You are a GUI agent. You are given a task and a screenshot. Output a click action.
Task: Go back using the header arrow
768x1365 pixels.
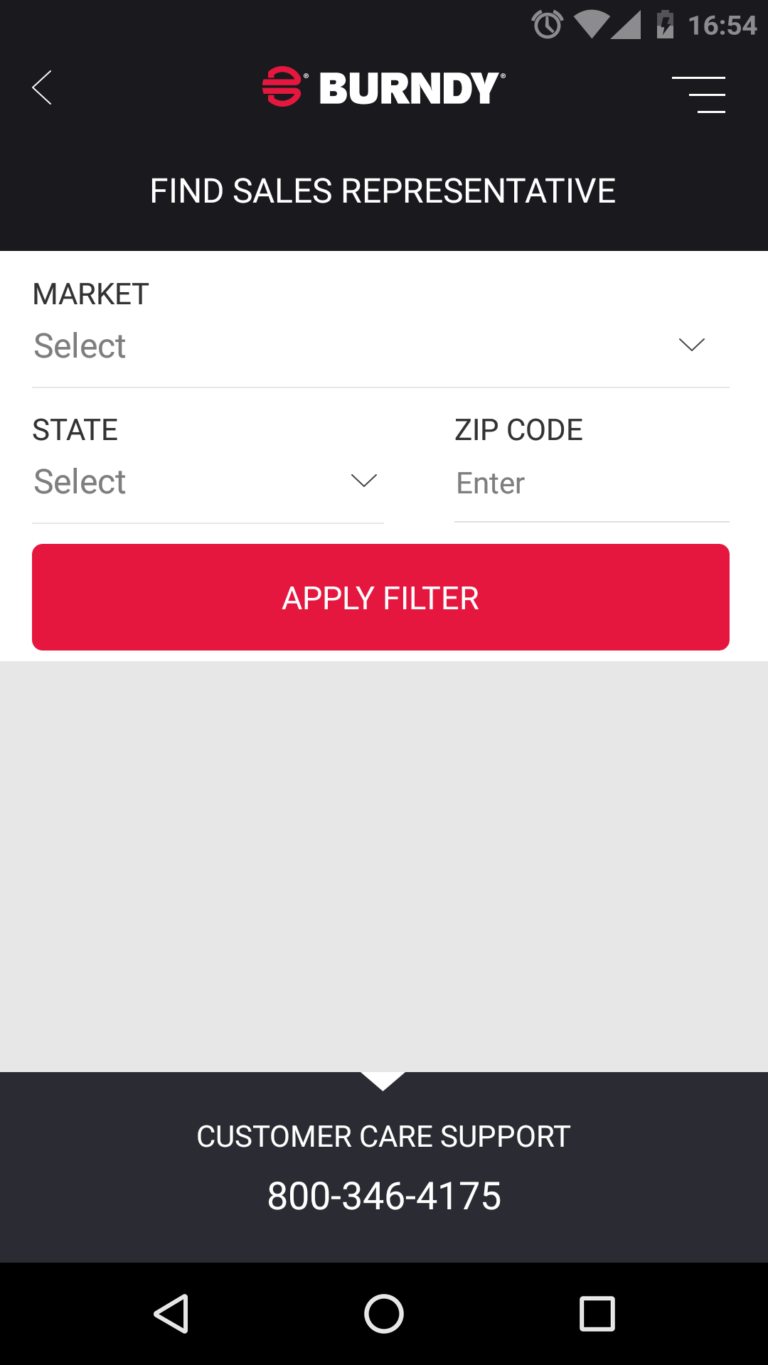click(x=42, y=88)
